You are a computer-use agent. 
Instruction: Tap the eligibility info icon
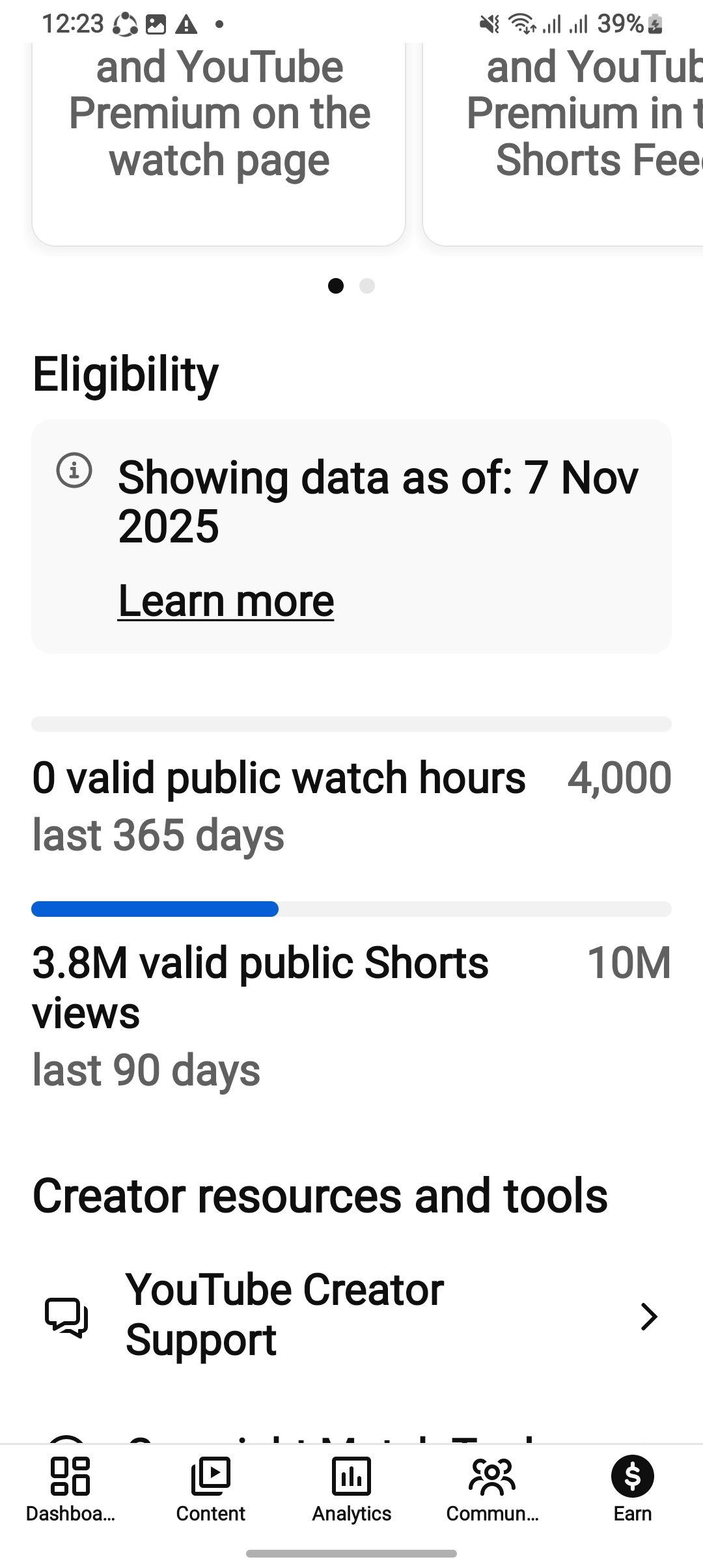pyautogui.click(x=74, y=469)
